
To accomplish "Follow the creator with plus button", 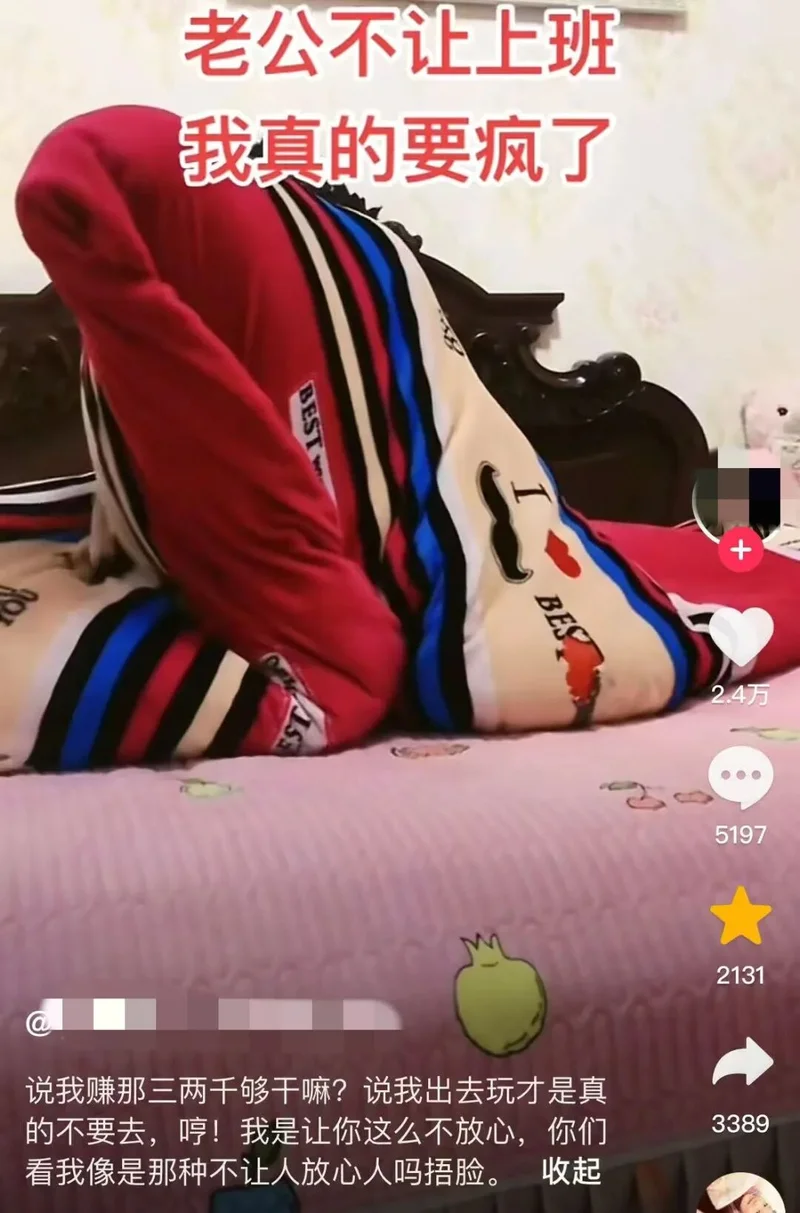I will [741, 551].
